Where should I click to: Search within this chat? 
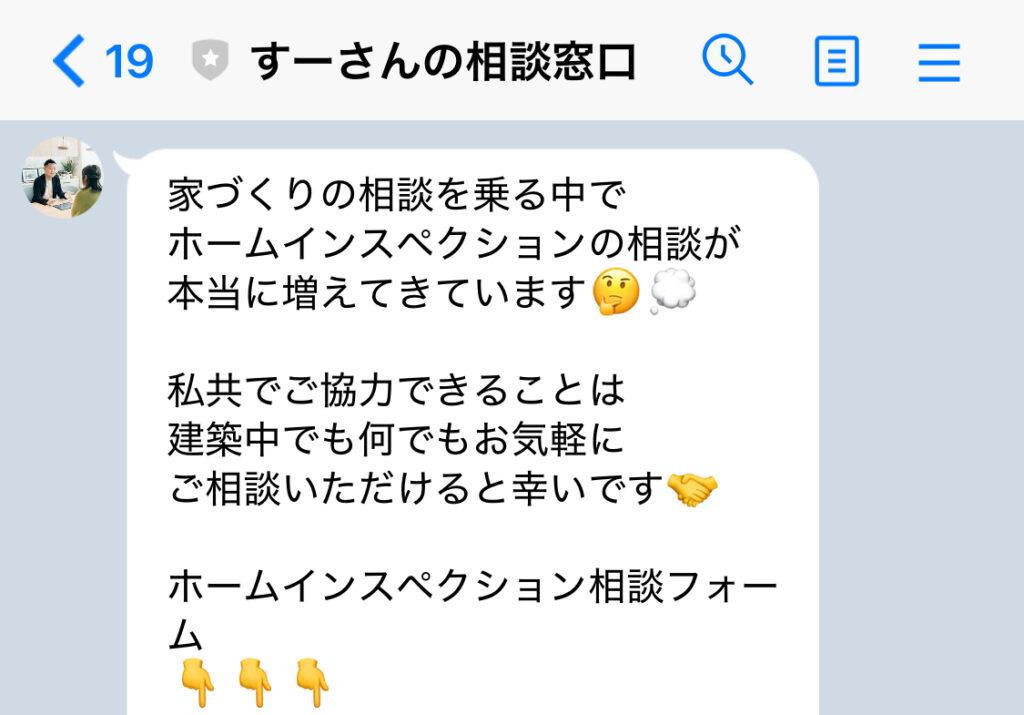coord(727,61)
